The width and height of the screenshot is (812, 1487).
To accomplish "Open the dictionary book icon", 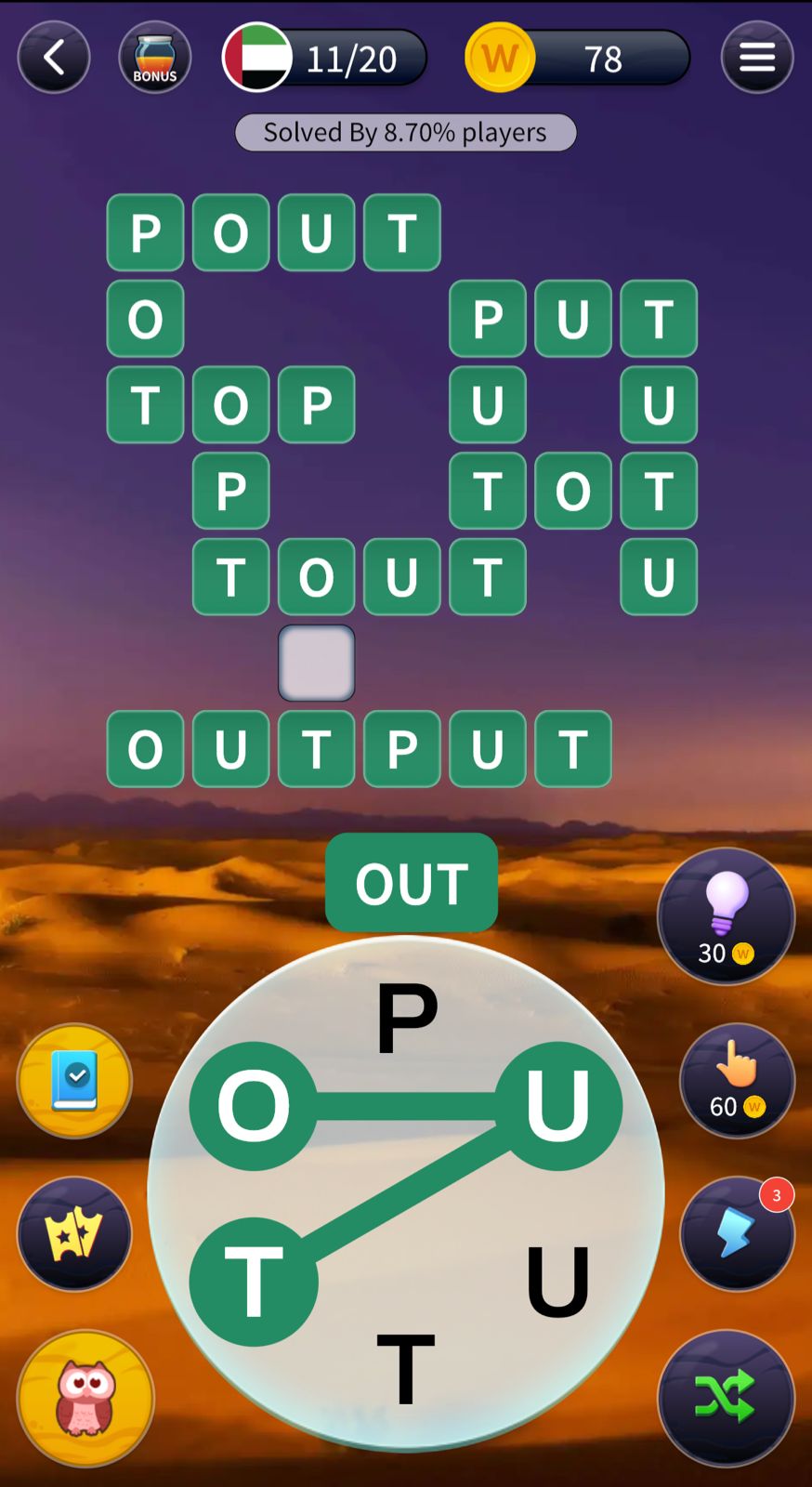I will coord(74,1081).
